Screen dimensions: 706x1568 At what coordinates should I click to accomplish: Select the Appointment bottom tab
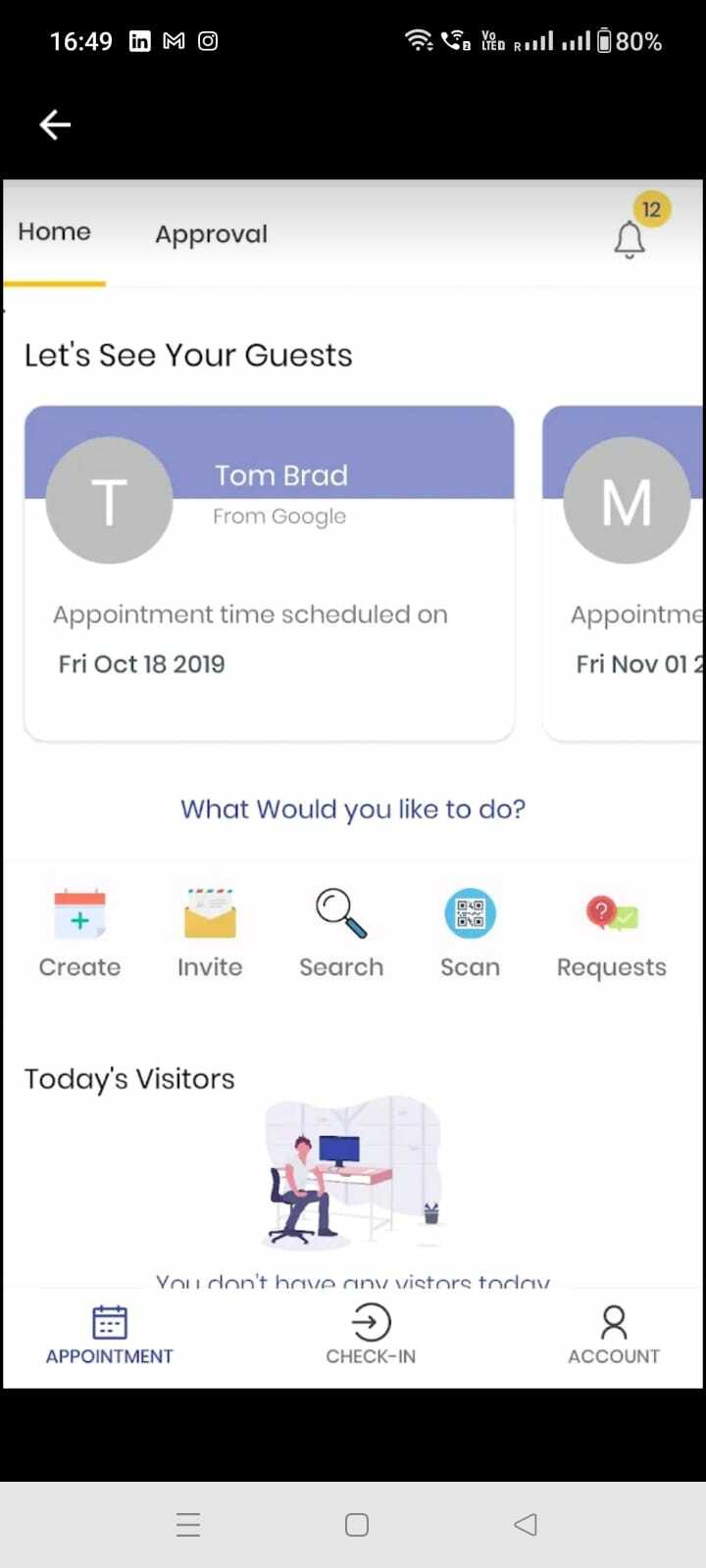tap(109, 1335)
